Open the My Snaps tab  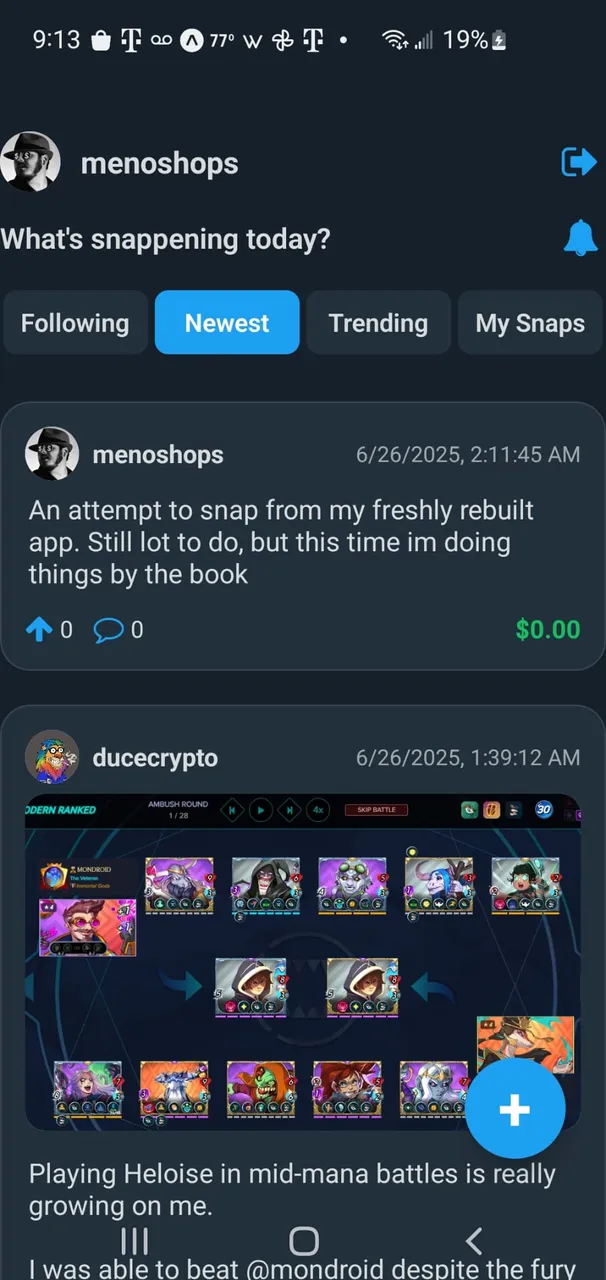click(530, 323)
